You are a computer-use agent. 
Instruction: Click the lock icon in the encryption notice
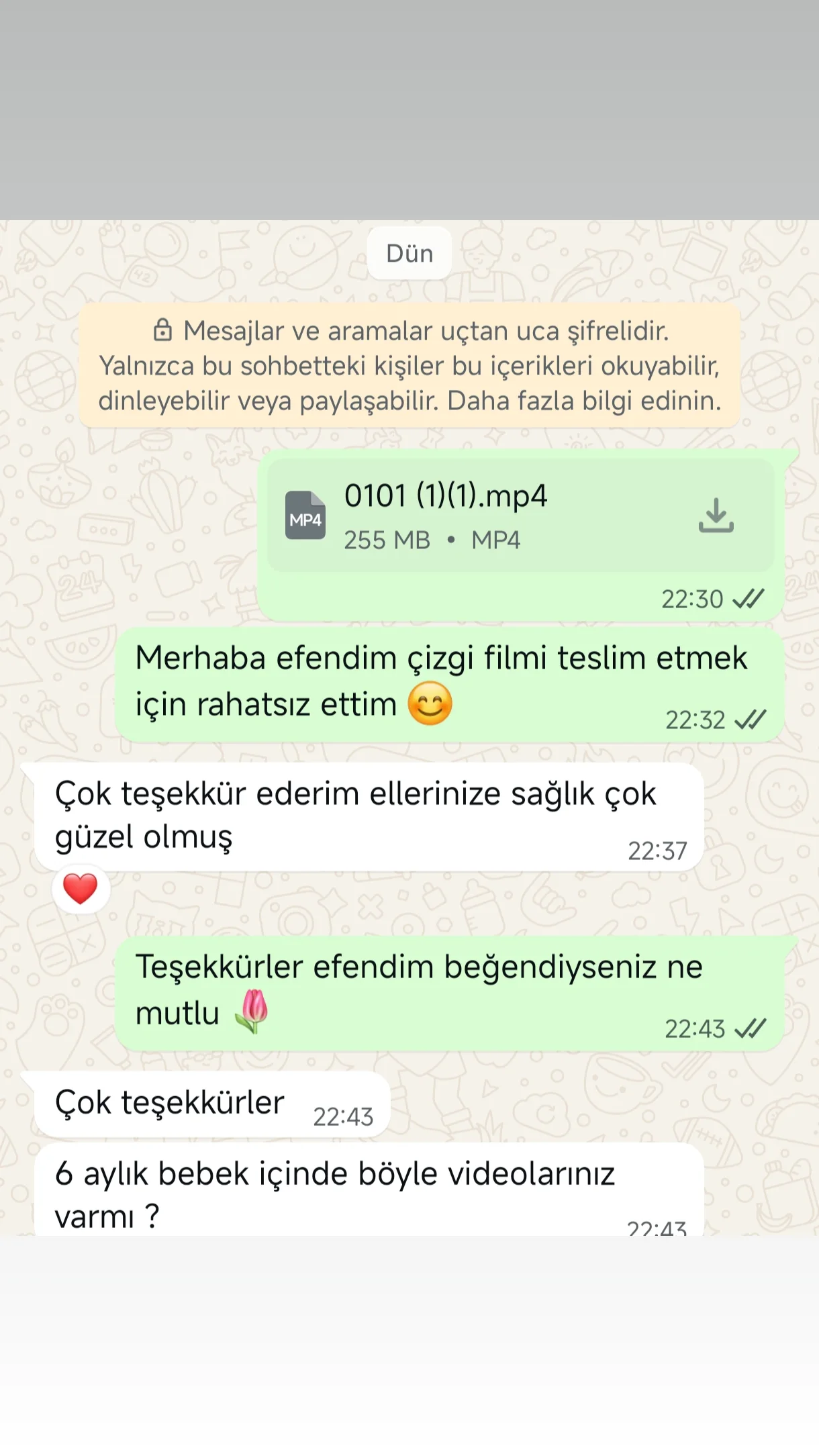click(x=161, y=330)
